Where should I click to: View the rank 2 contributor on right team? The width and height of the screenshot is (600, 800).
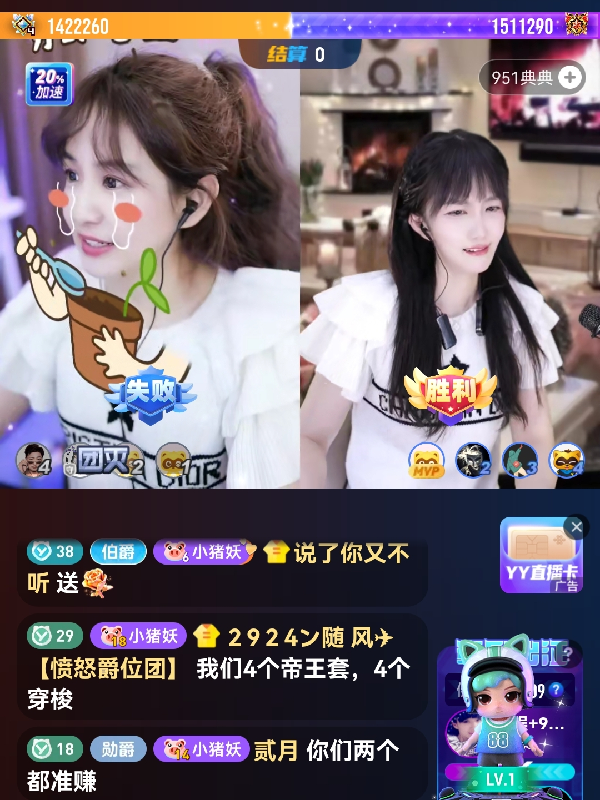(x=474, y=459)
